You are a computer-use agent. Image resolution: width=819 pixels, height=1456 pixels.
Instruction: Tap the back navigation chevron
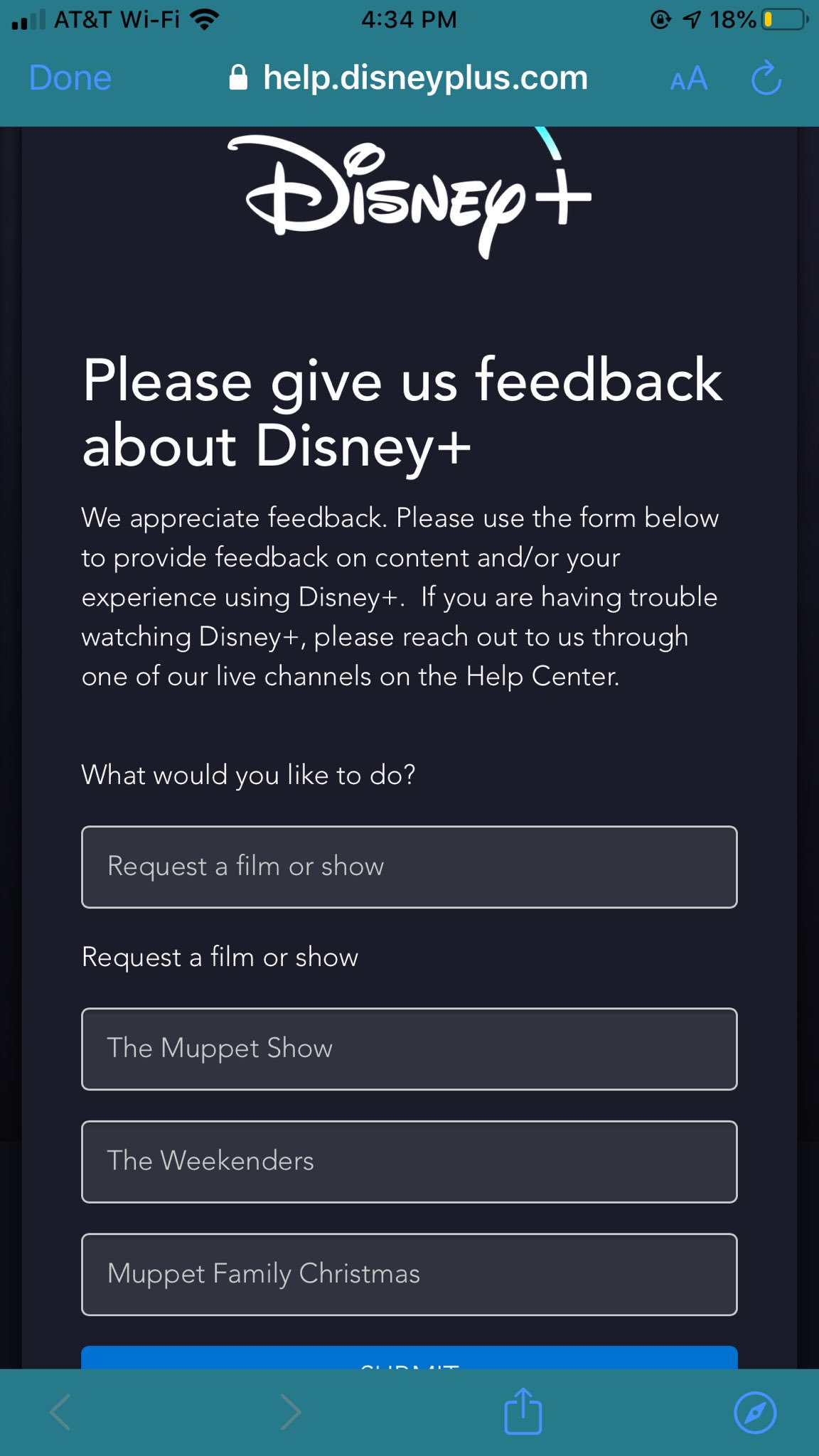point(60,1412)
